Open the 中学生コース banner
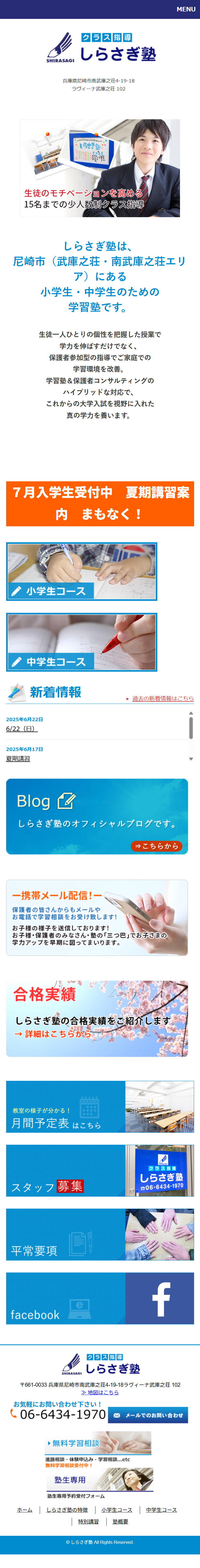Image resolution: width=200 pixels, height=1568 pixels. [82, 642]
